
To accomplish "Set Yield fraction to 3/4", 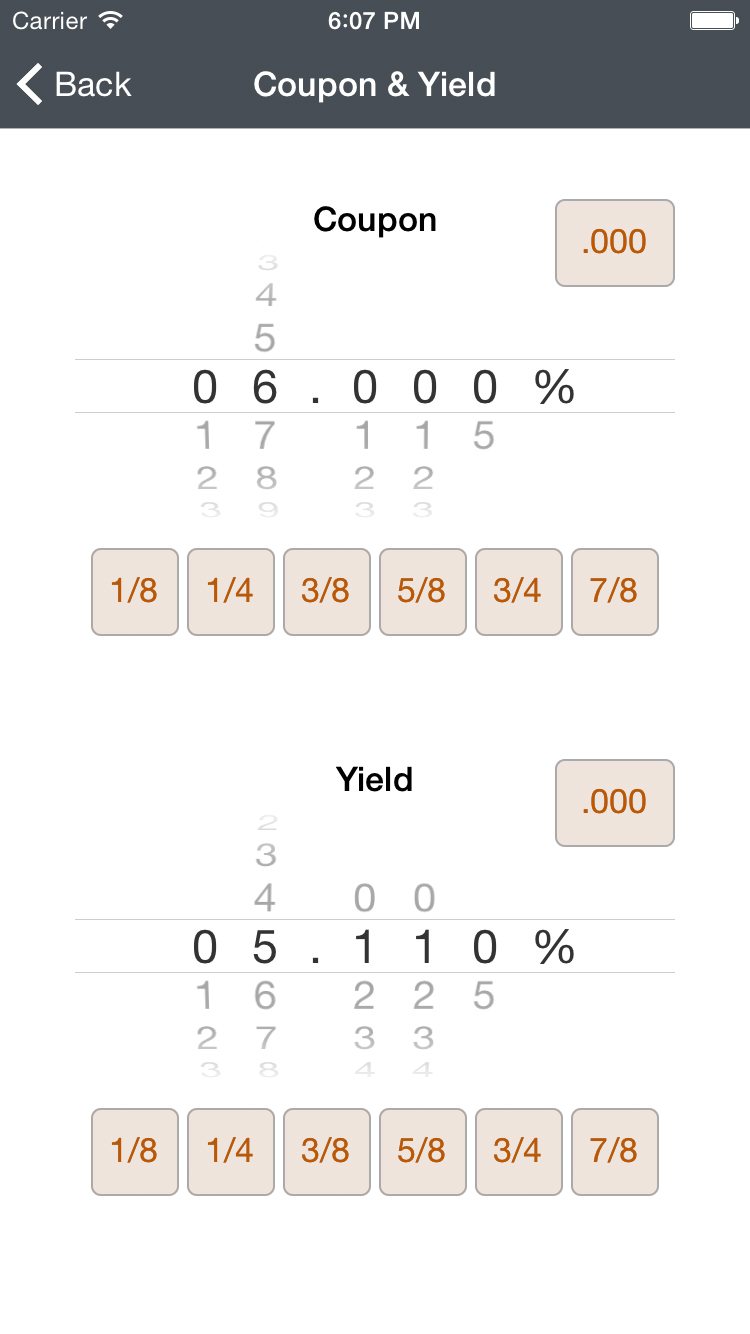I will pyautogui.click(x=519, y=1152).
